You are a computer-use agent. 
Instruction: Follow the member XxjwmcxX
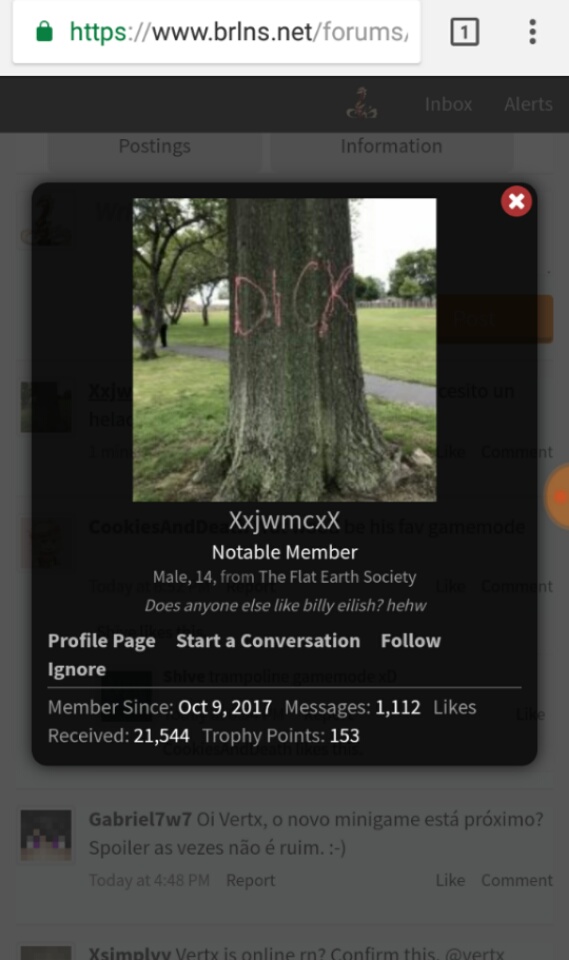411,641
